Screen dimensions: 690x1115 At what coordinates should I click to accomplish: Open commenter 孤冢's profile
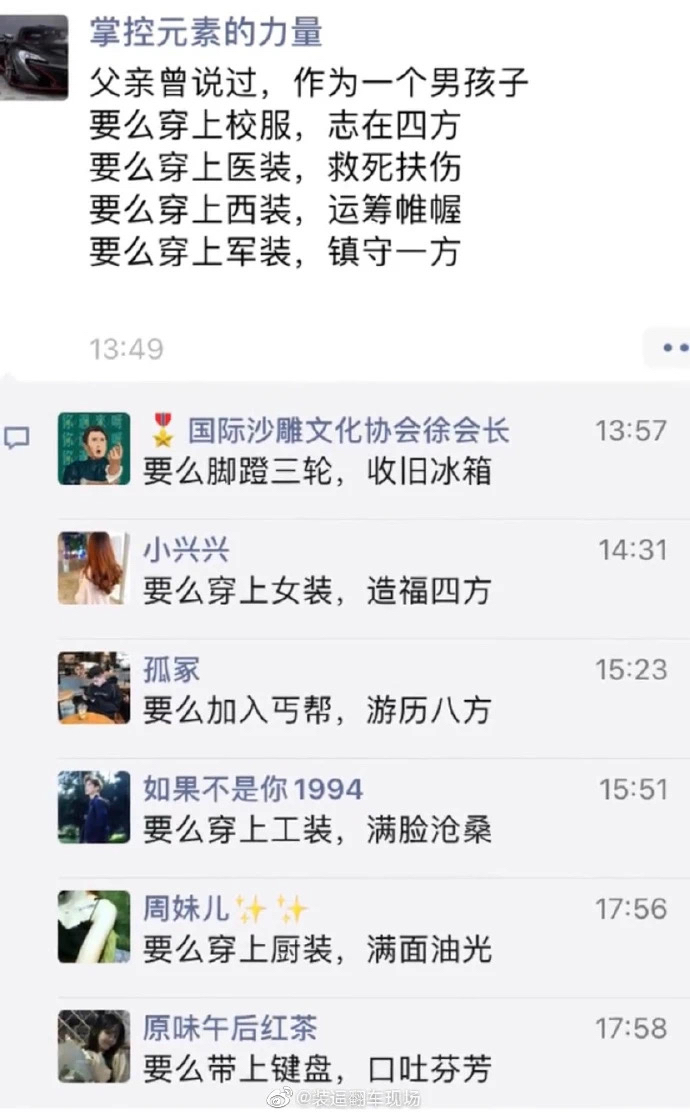tap(171, 669)
